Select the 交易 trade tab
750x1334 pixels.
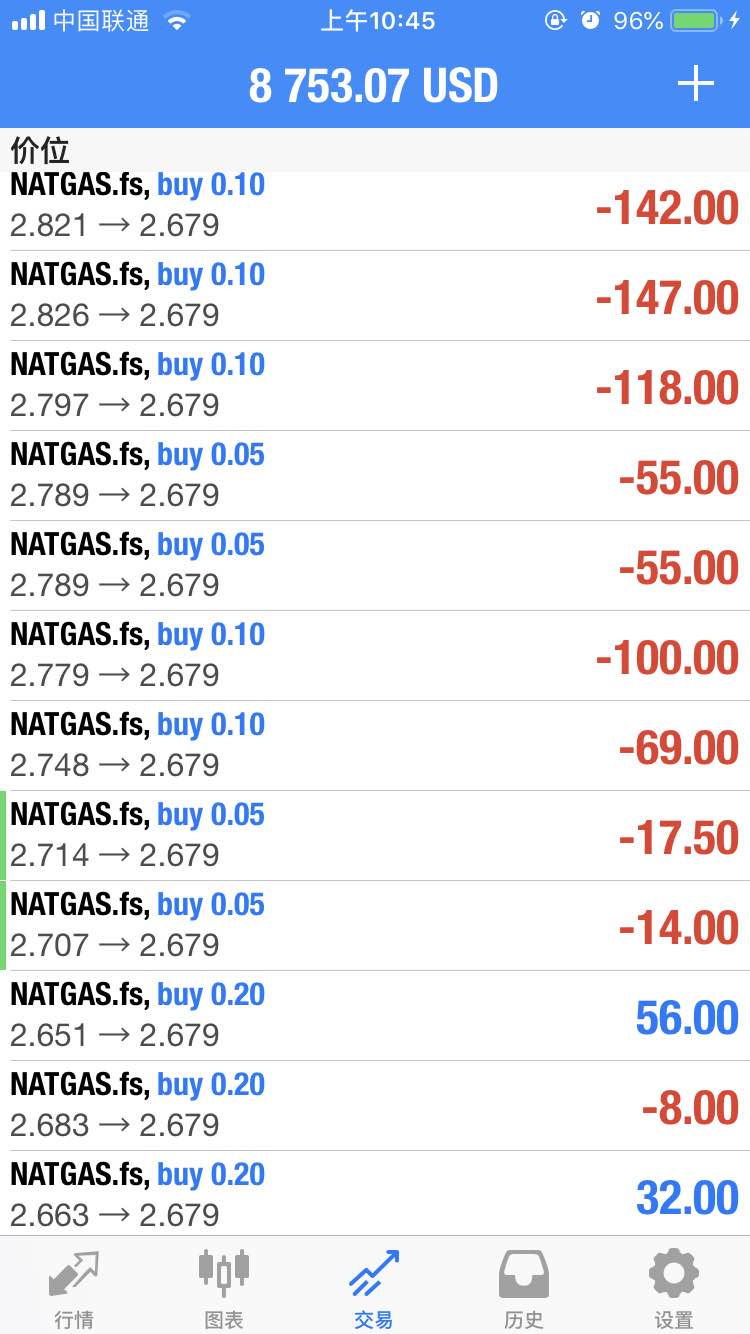374,1288
